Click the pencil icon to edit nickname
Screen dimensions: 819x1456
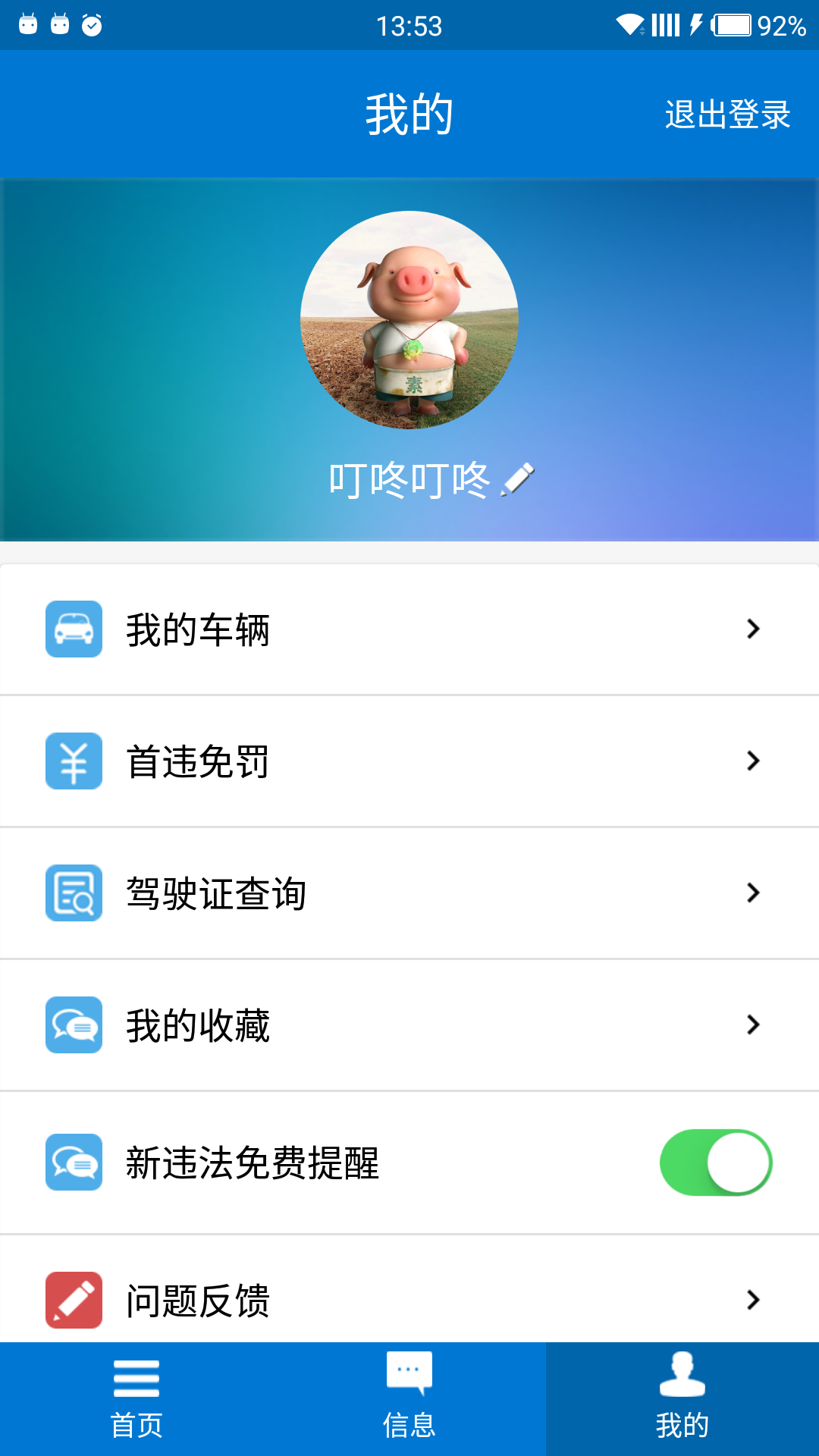(x=518, y=478)
